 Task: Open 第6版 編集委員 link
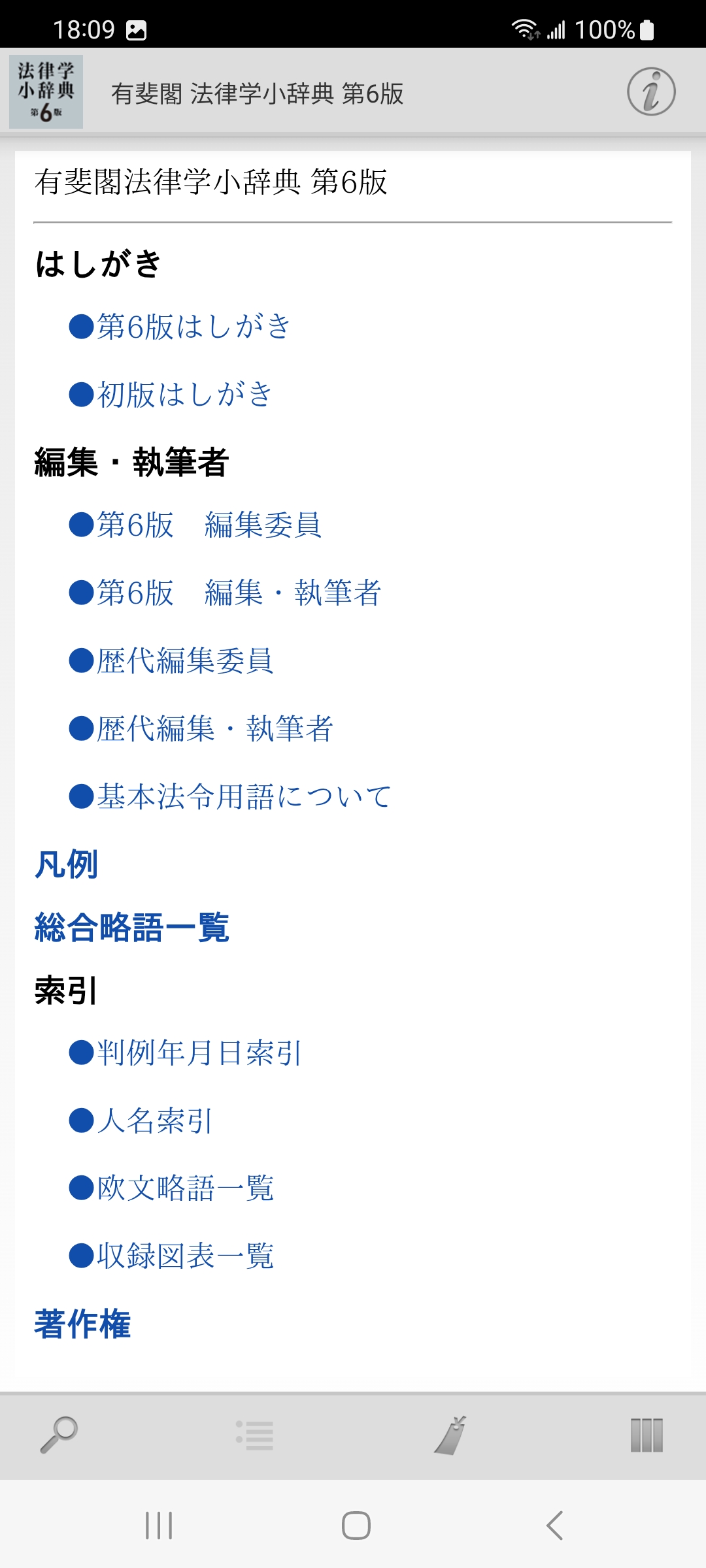[209, 525]
